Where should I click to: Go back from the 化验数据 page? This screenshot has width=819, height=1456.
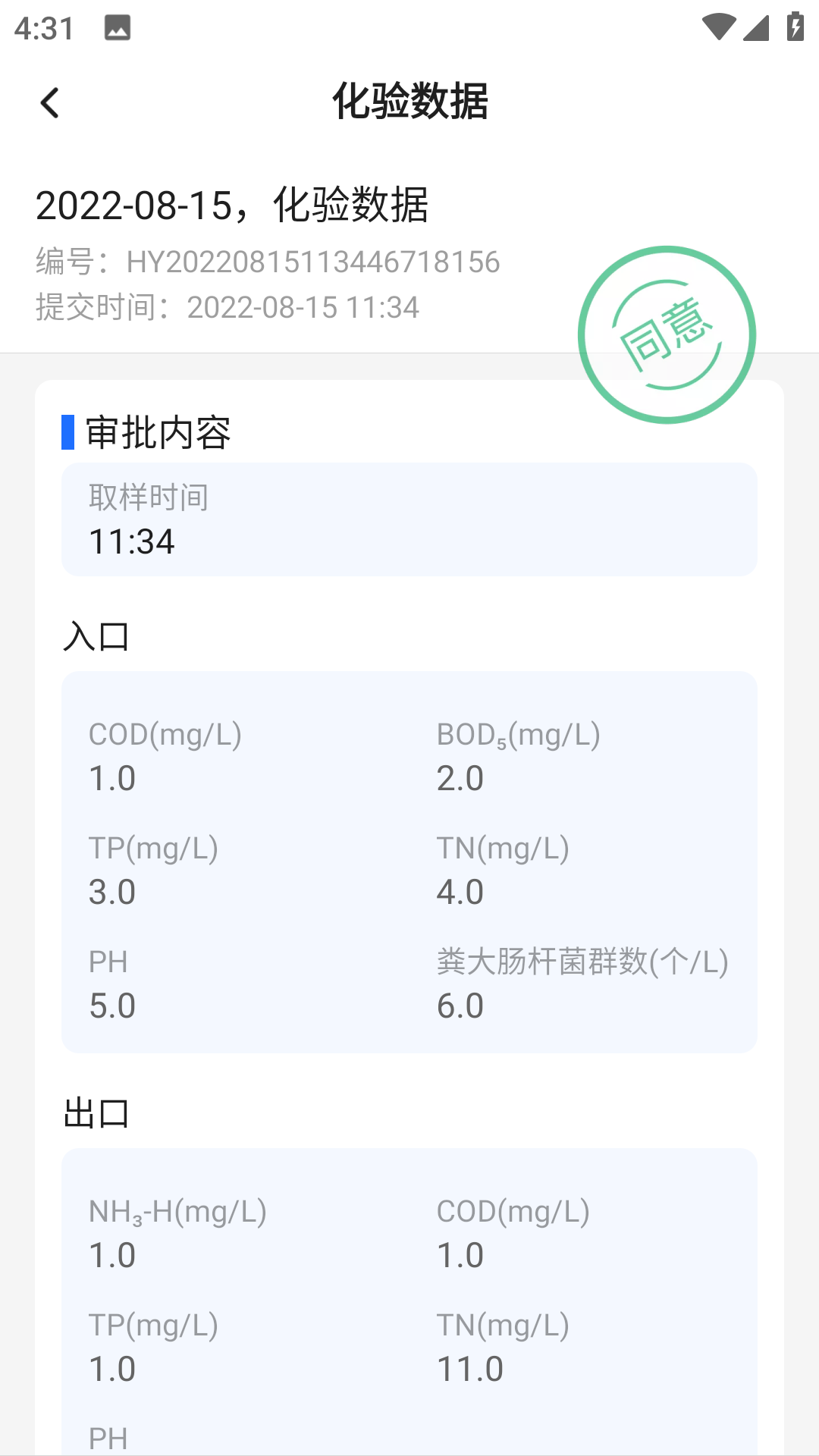click(50, 103)
